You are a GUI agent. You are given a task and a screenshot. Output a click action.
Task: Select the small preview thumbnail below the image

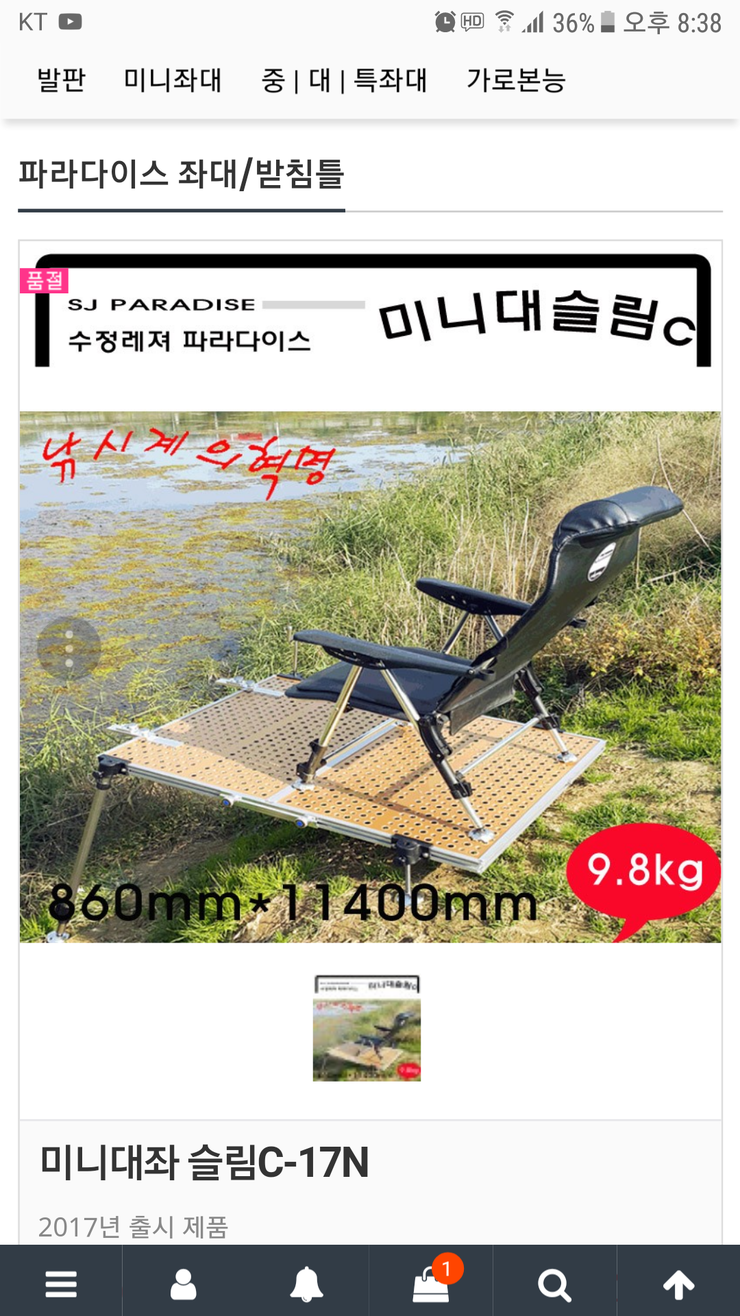(367, 1028)
